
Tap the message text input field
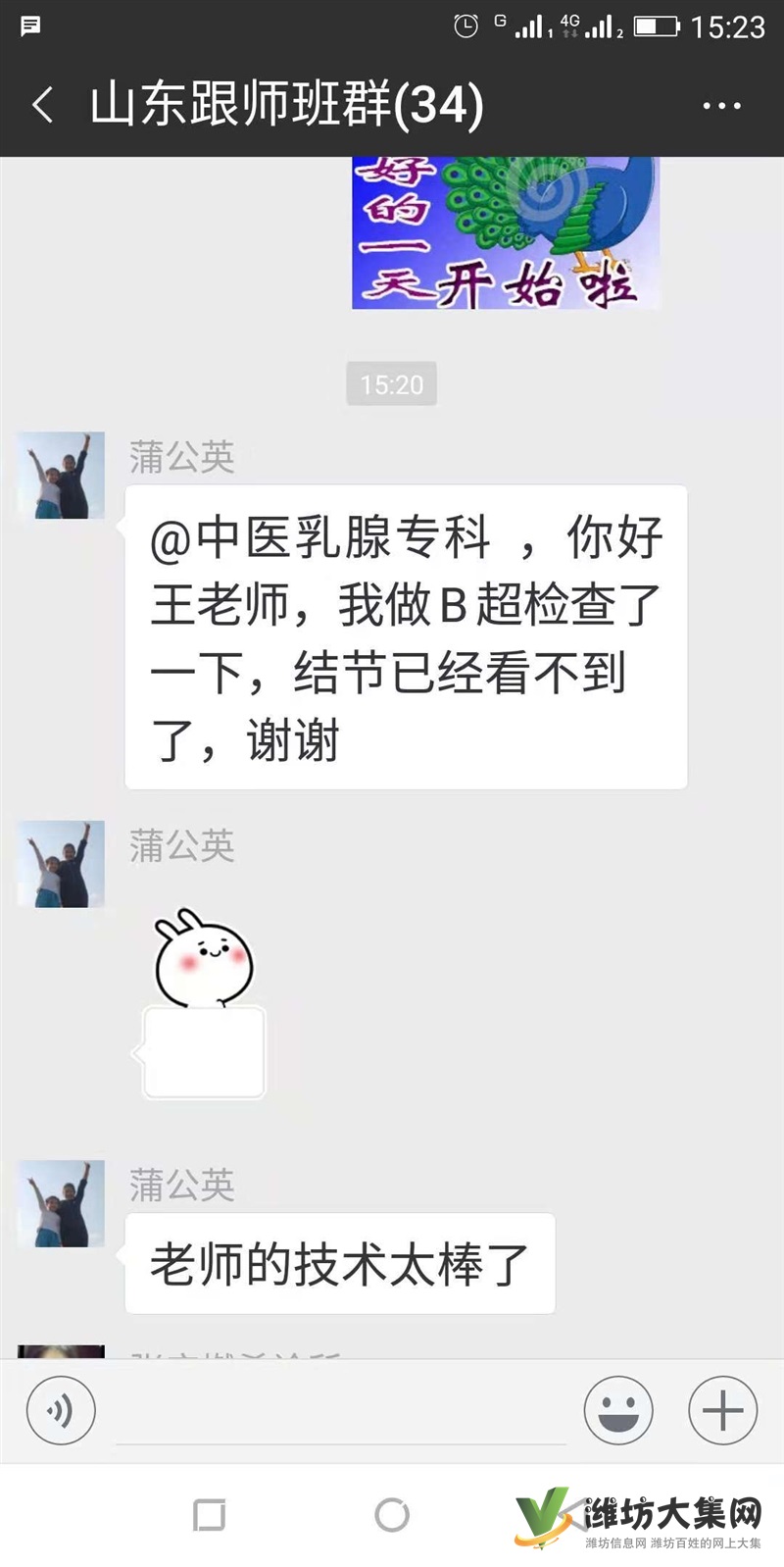(340, 1412)
